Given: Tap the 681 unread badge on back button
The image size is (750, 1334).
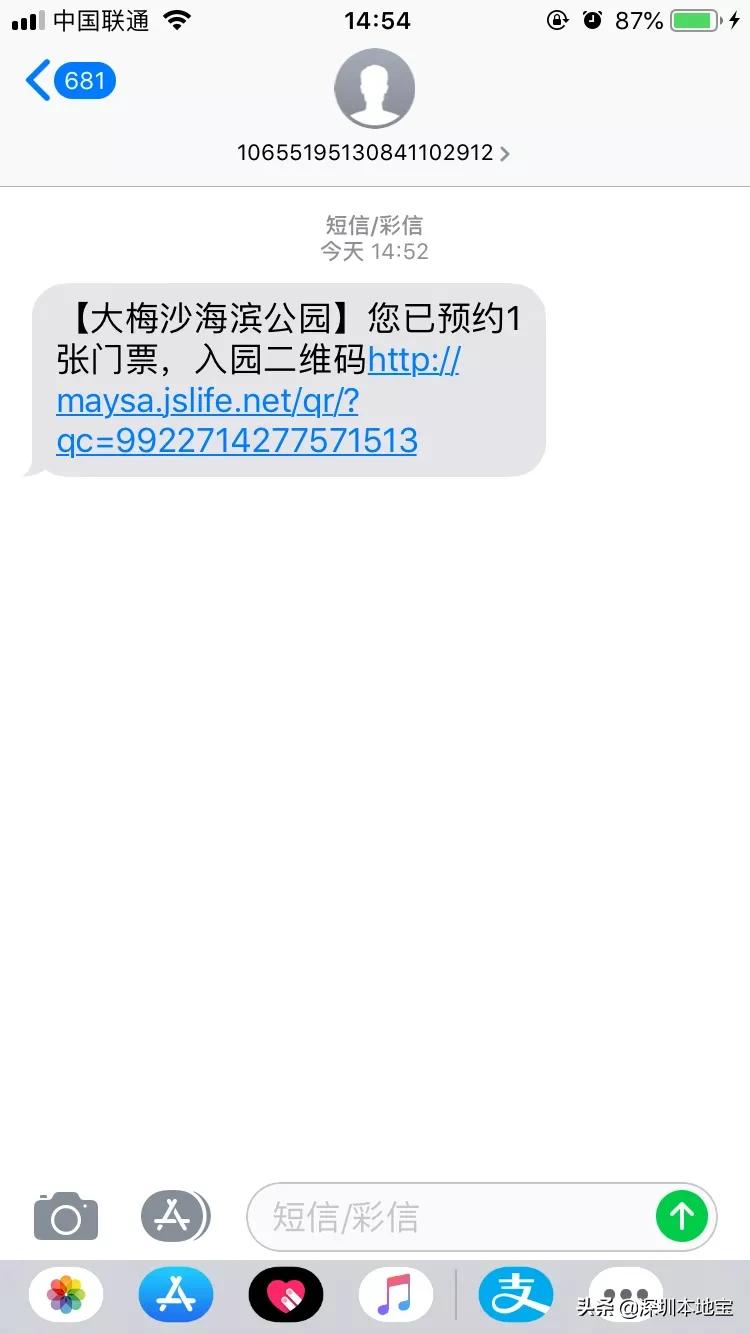Looking at the screenshot, I should click(x=84, y=80).
